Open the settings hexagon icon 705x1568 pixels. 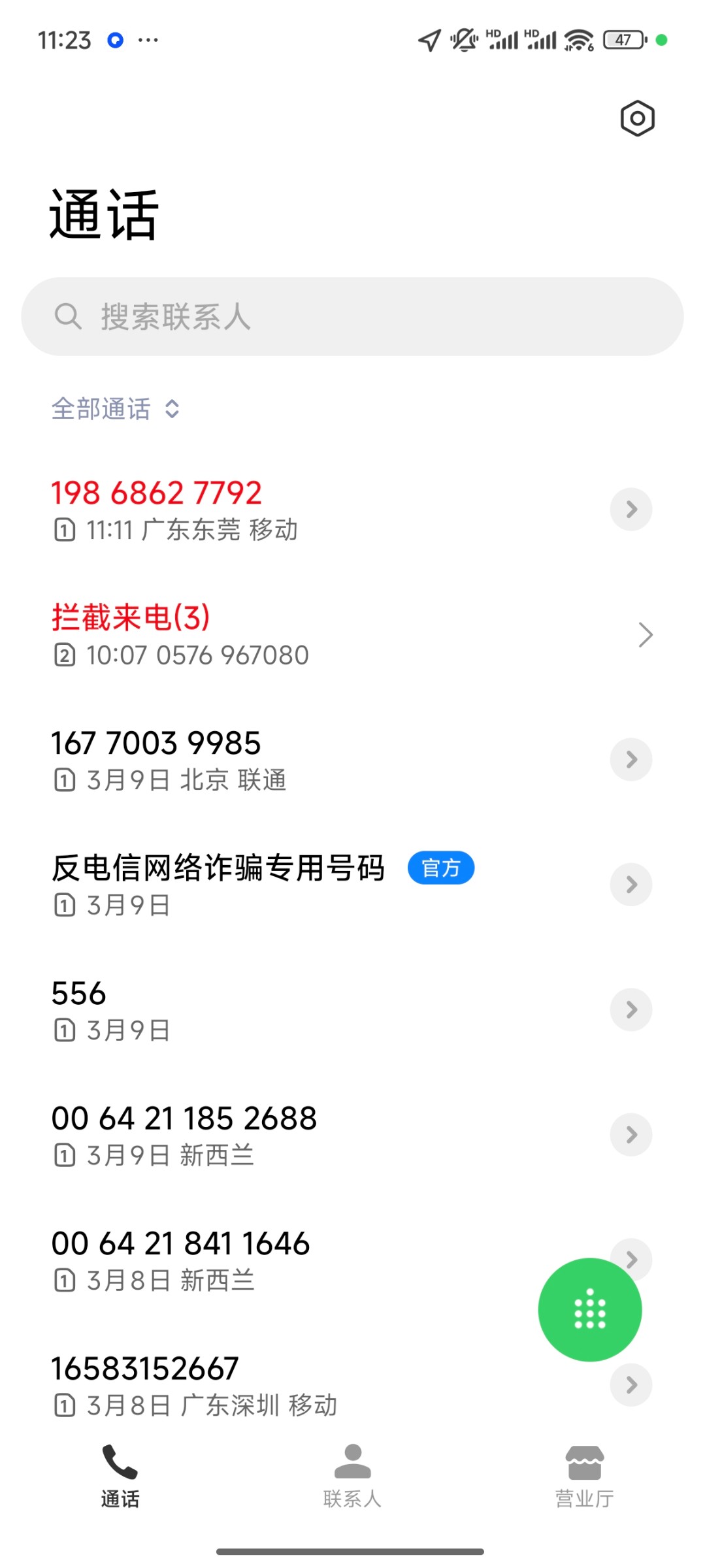click(637, 118)
